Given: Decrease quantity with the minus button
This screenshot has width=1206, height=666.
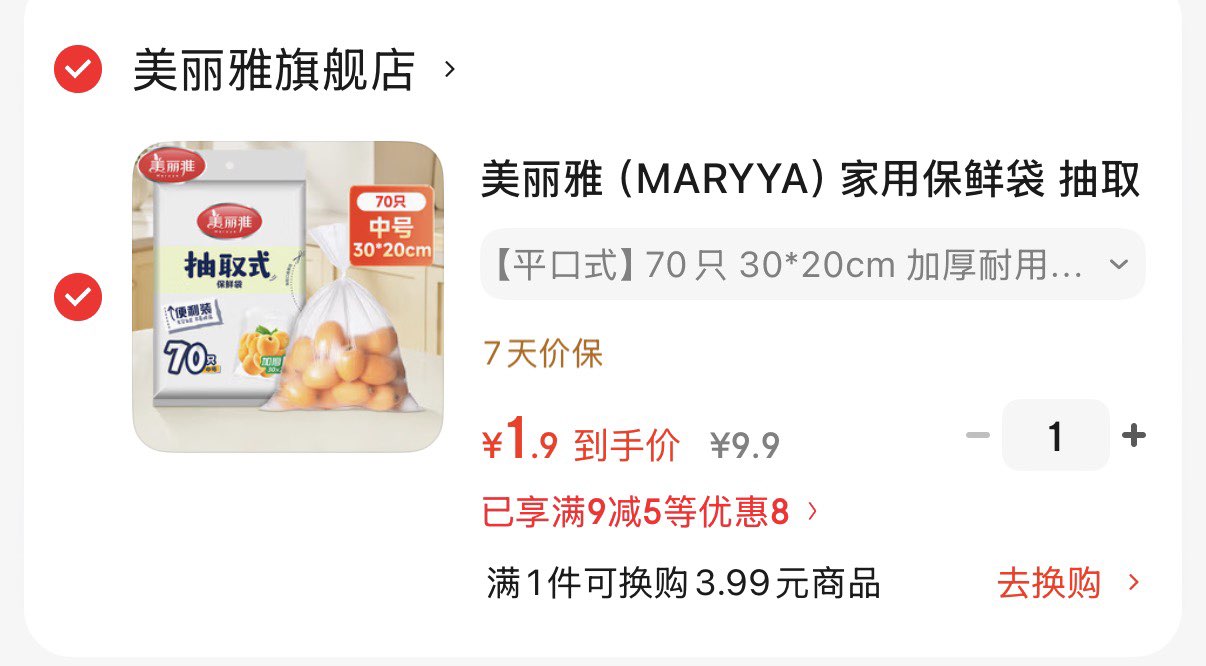Looking at the screenshot, I should [977, 436].
